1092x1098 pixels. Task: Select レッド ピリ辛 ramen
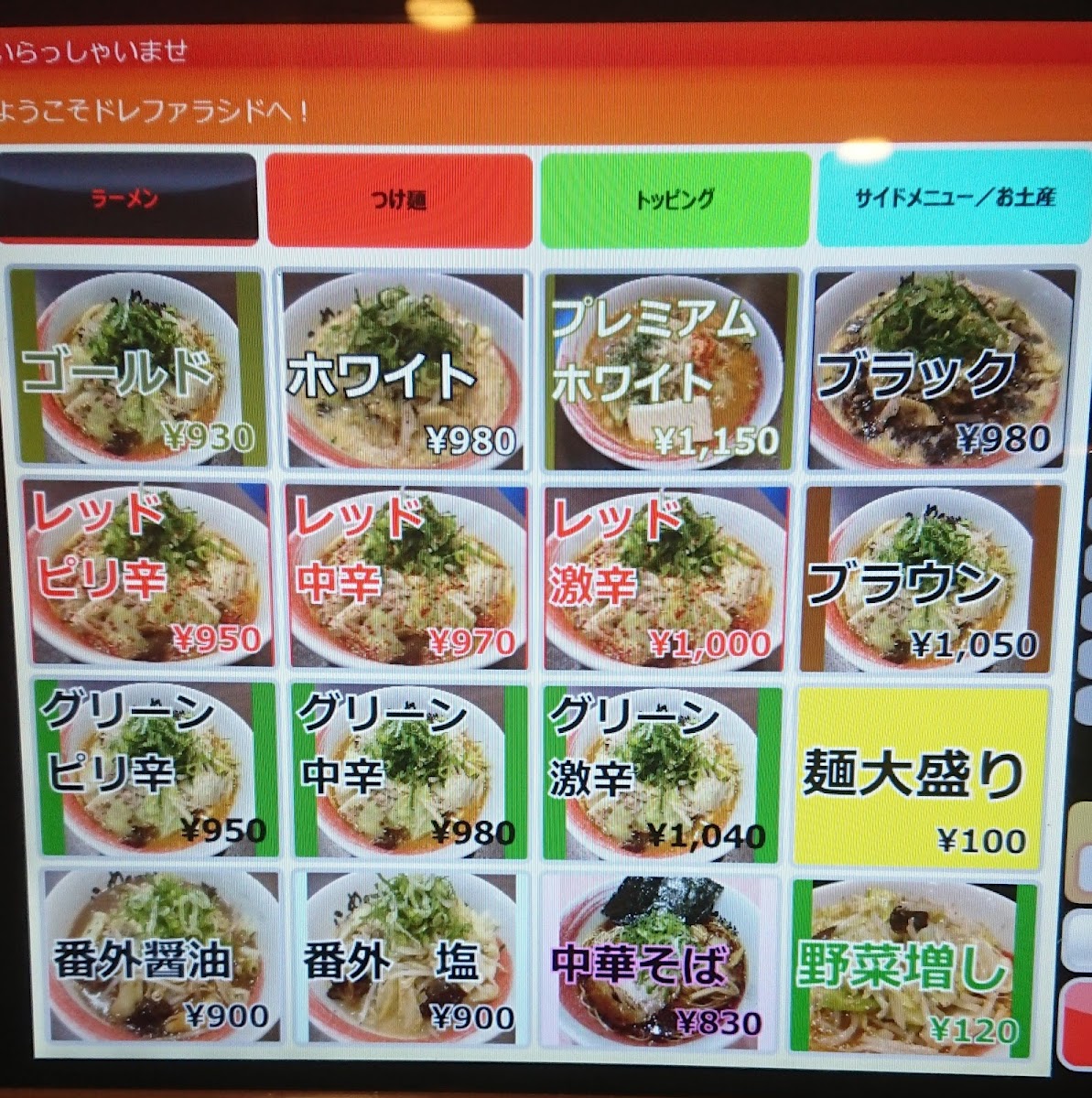146,574
